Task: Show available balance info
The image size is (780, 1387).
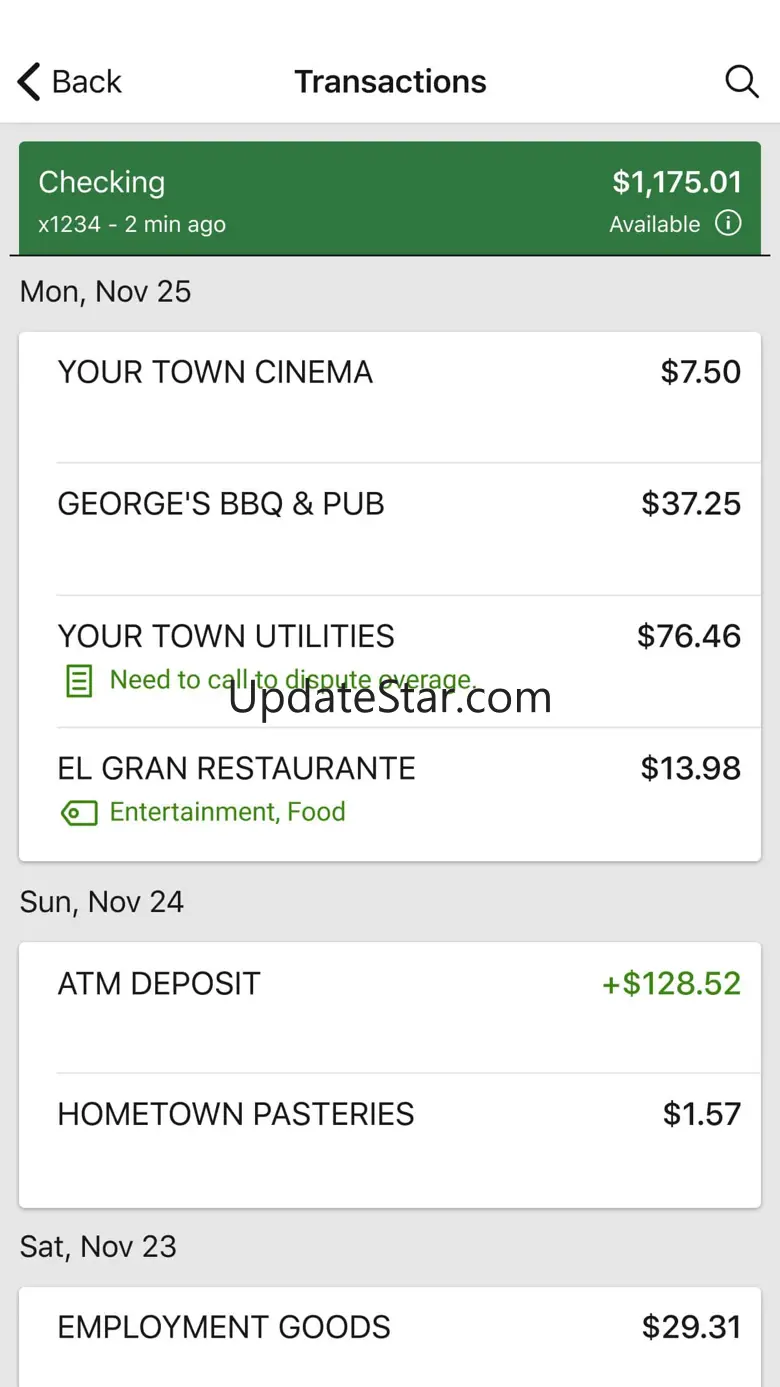Action: pyautogui.click(x=728, y=223)
